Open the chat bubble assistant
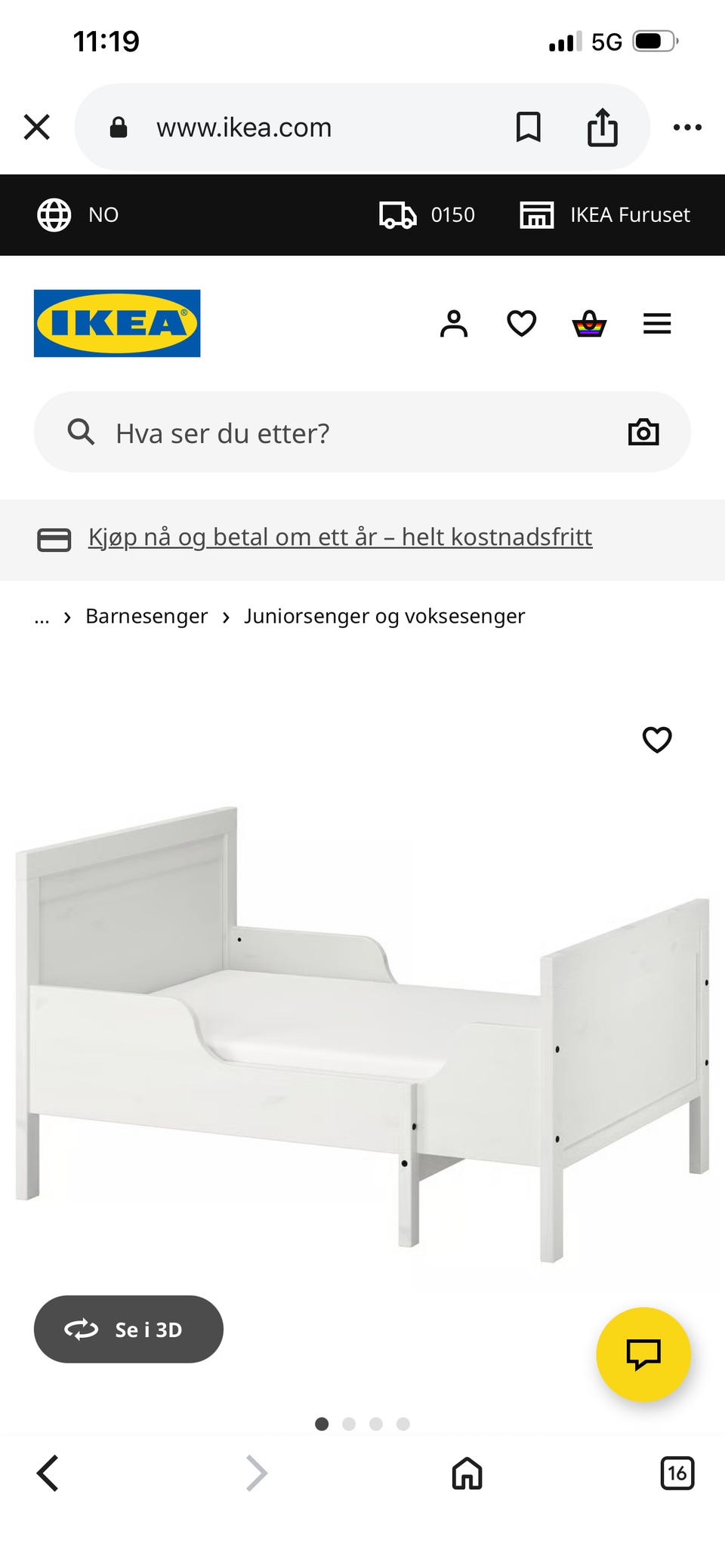The height and width of the screenshot is (1568, 725). (643, 1354)
